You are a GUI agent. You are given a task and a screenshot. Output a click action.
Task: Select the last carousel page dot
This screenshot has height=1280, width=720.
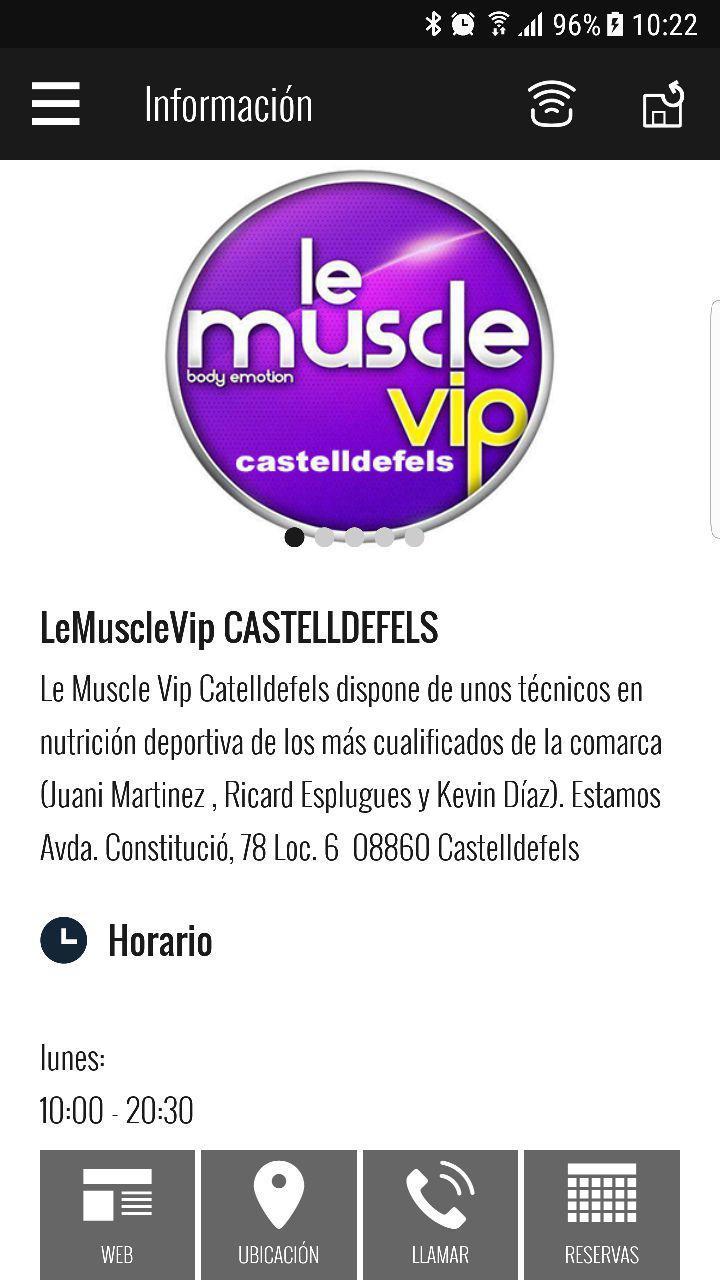414,537
